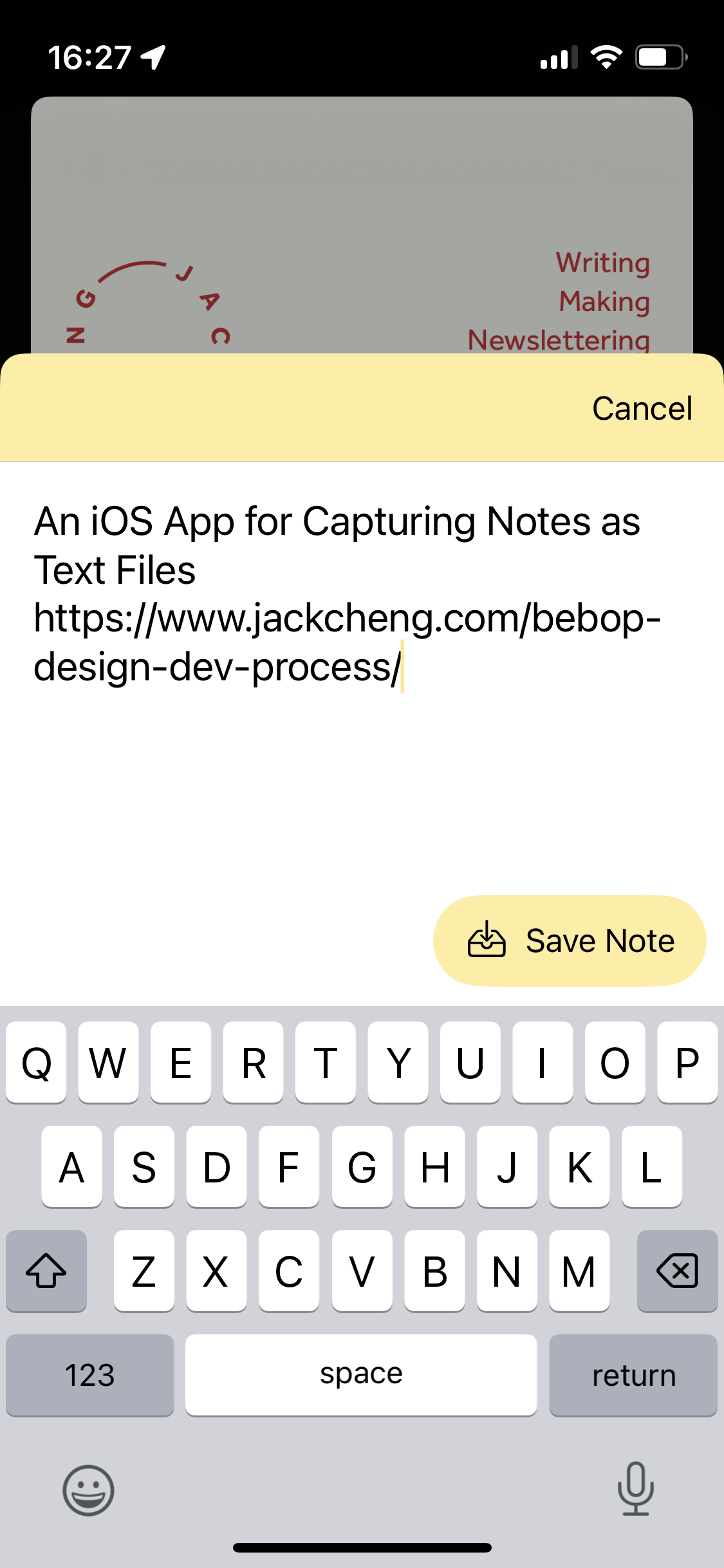Hit the backspace key
724x1568 pixels.
(677, 1271)
